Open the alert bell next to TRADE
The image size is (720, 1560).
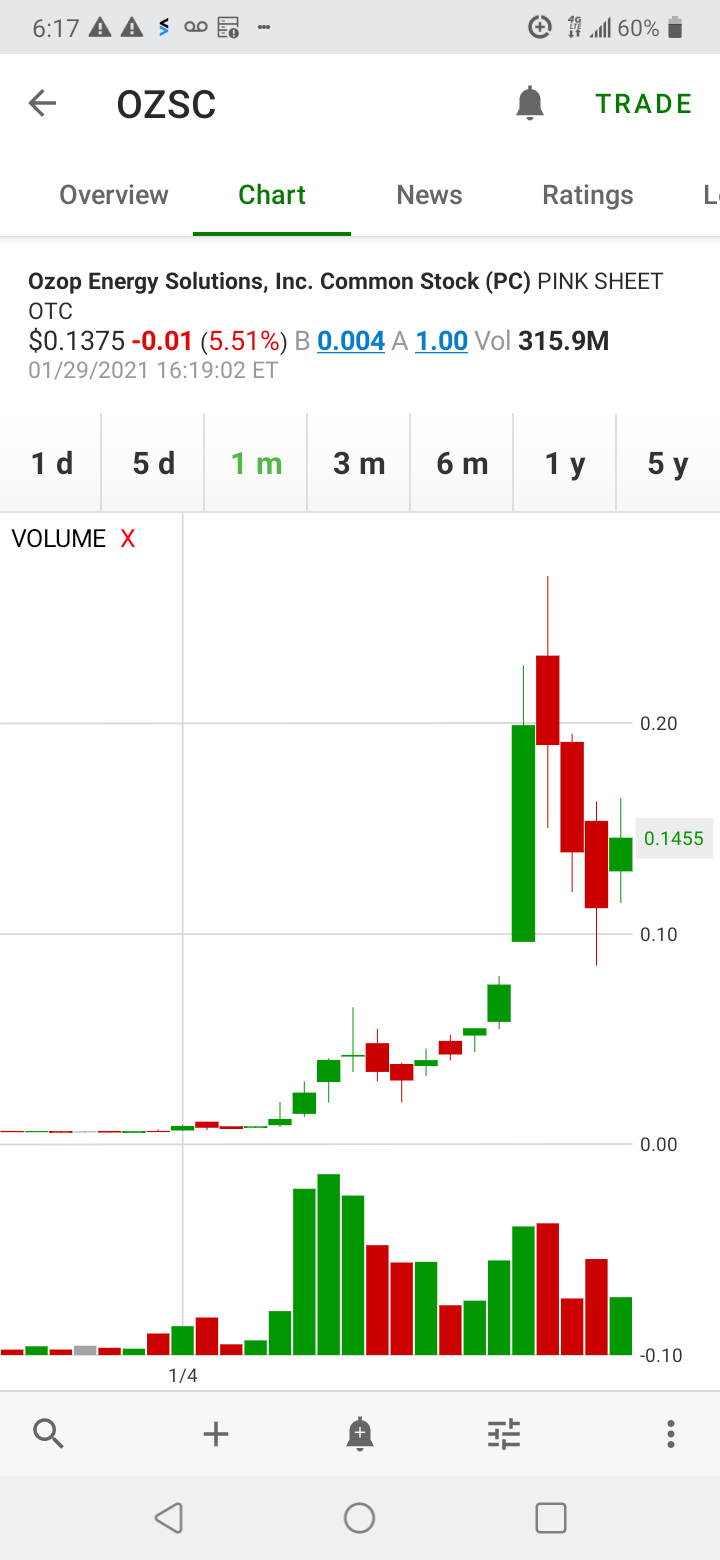pyautogui.click(x=529, y=103)
